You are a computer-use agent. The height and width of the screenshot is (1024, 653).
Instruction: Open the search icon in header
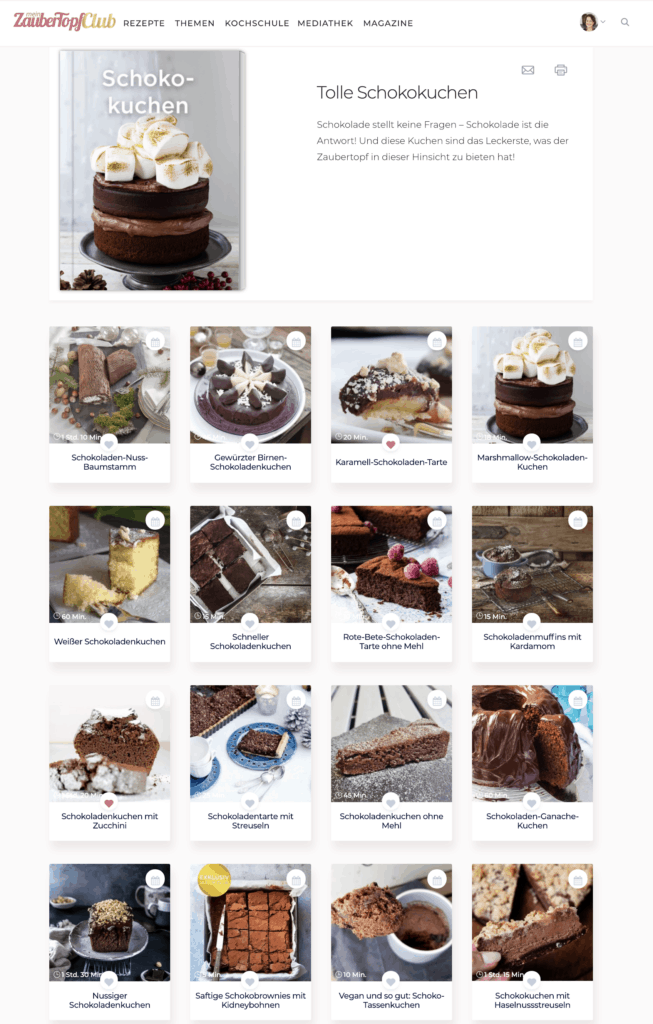[625, 22]
